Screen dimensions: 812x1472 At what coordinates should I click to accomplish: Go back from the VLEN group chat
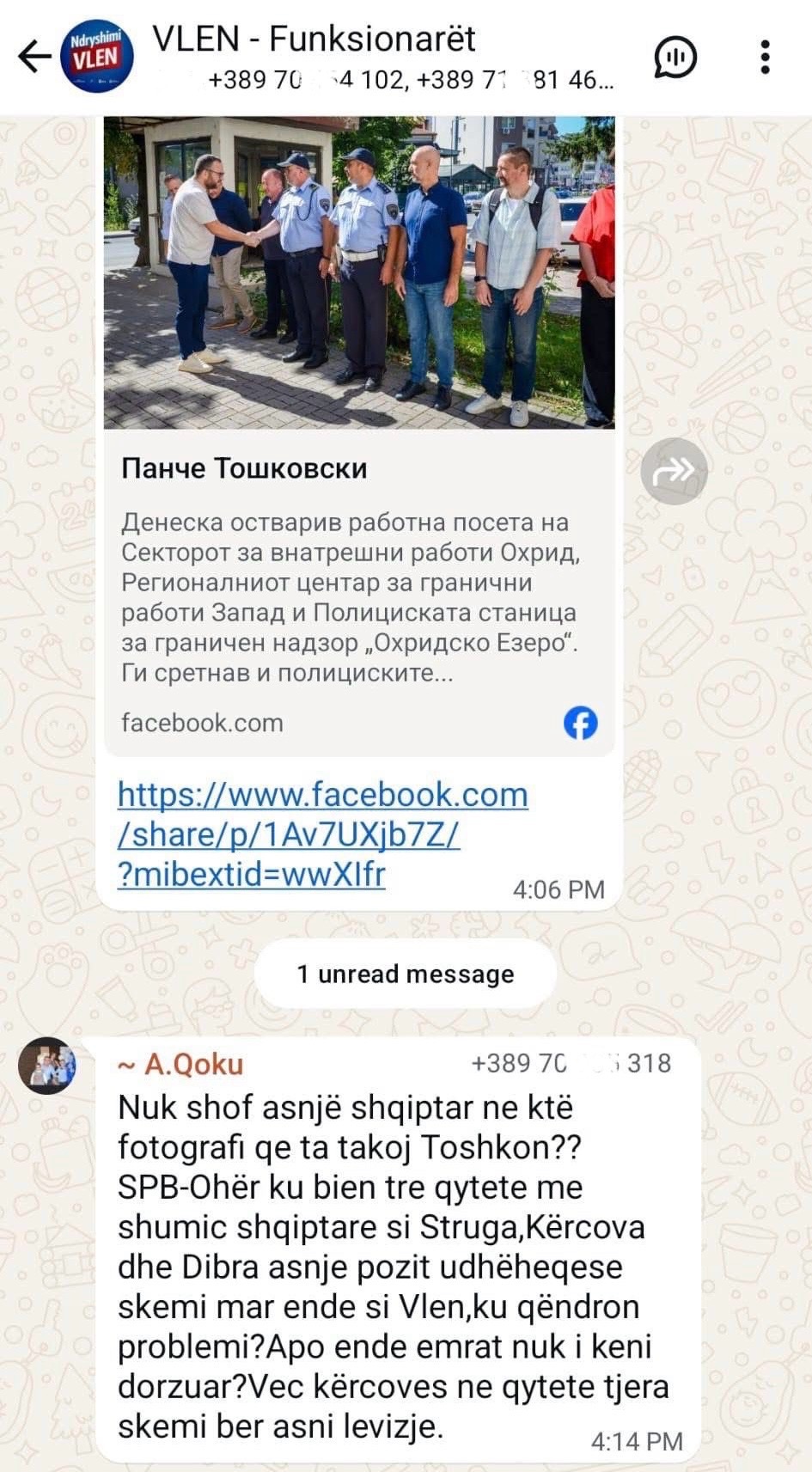[34, 58]
